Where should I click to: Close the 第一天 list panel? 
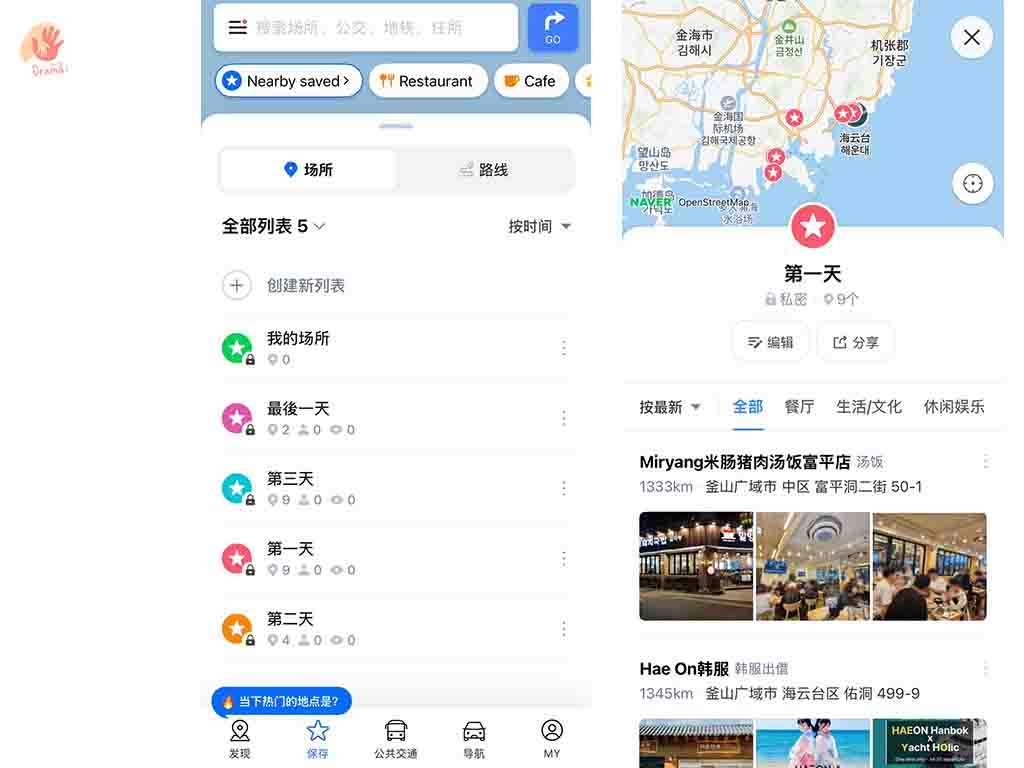[971, 38]
